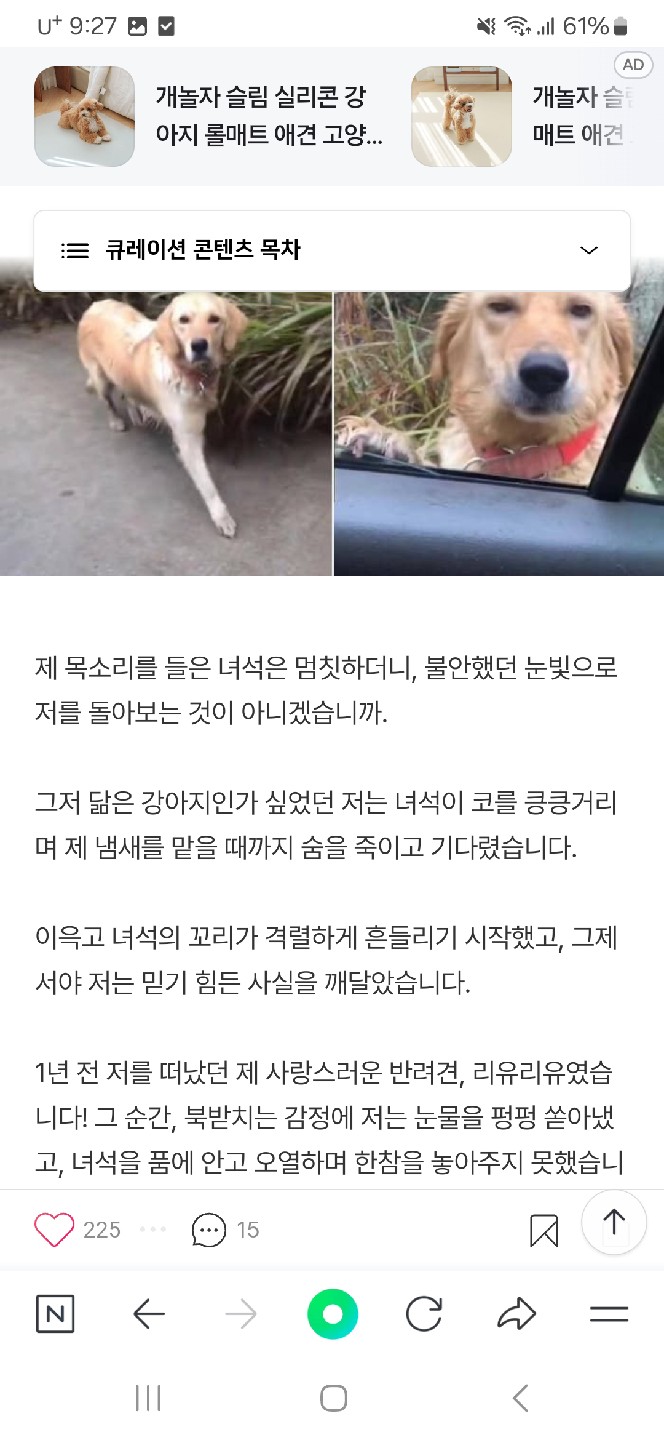Viewport: 664px width, 1440px height.
Task: Open the system recent apps view
Action: [x=148, y=1398]
